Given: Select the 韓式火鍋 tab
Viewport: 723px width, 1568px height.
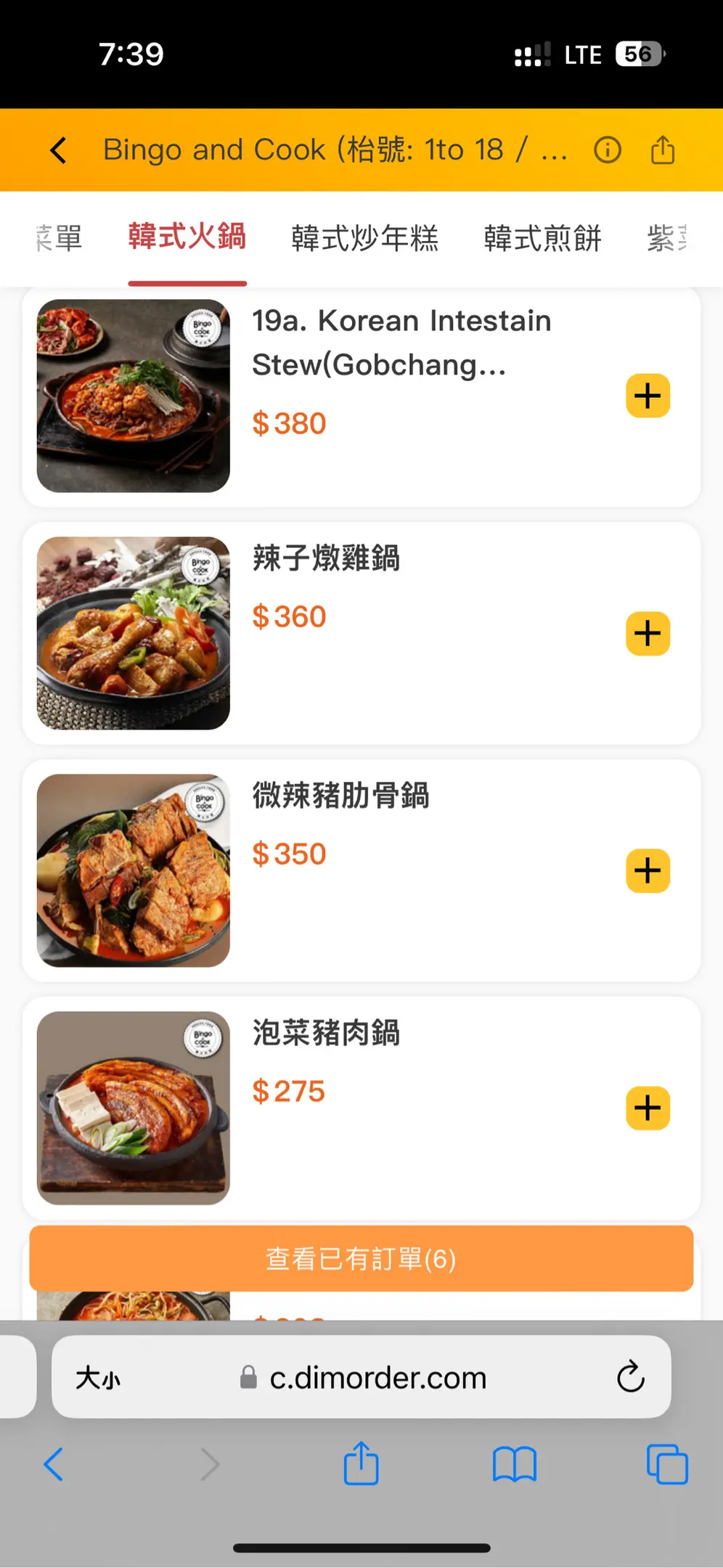Looking at the screenshot, I should tap(187, 237).
